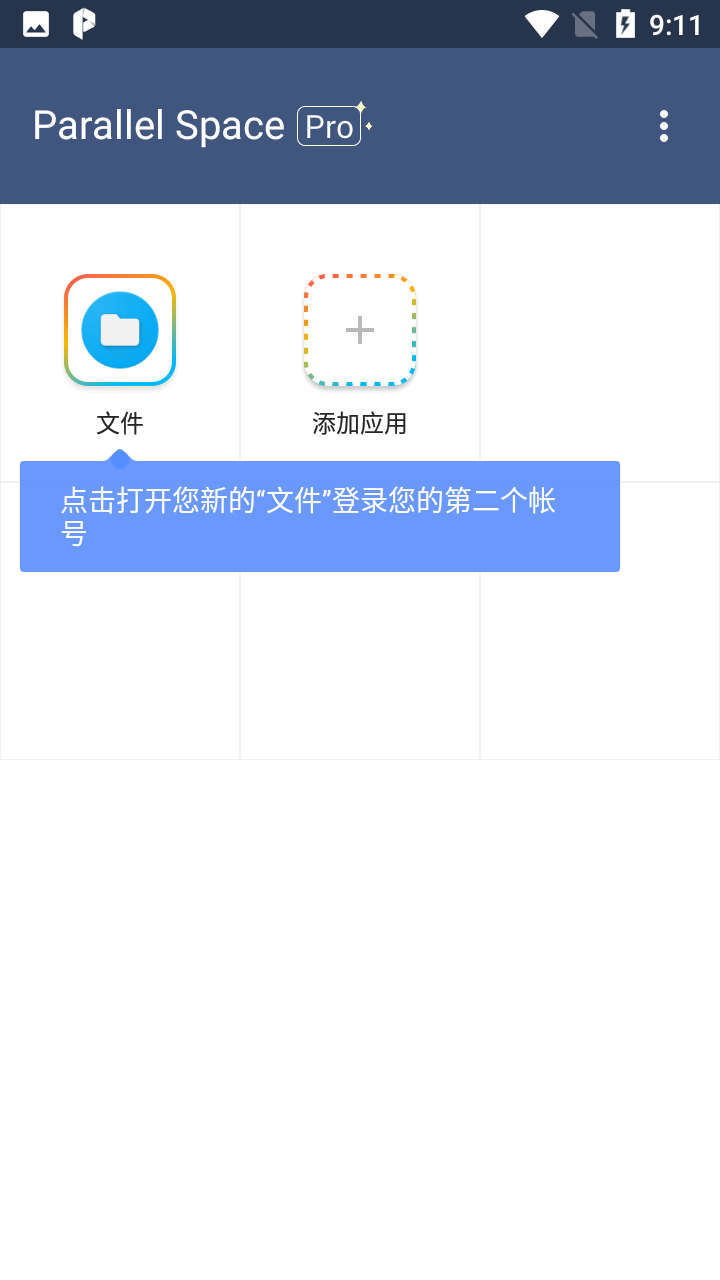Select the 文件 label under the Files icon

tap(119, 423)
